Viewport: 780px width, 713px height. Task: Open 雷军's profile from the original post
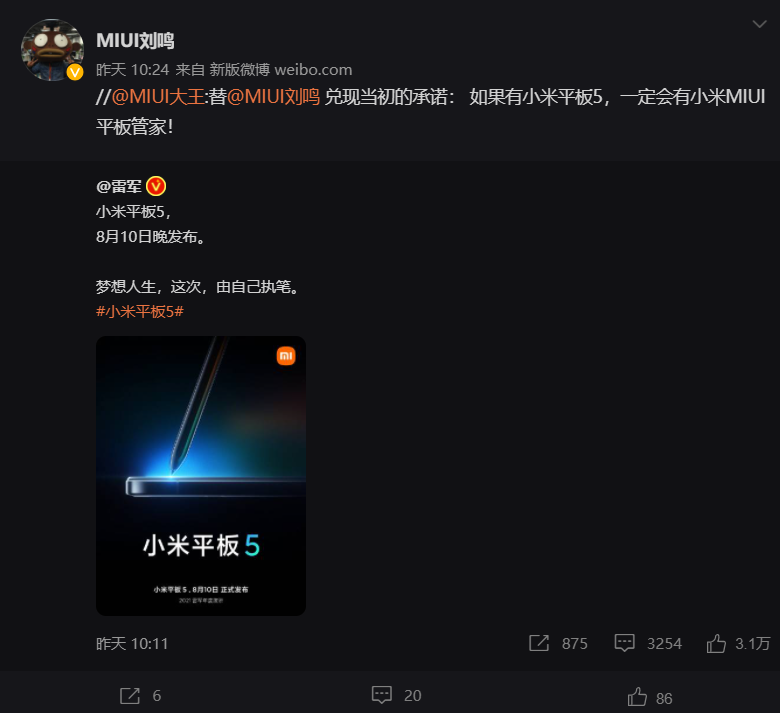[x=119, y=186]
